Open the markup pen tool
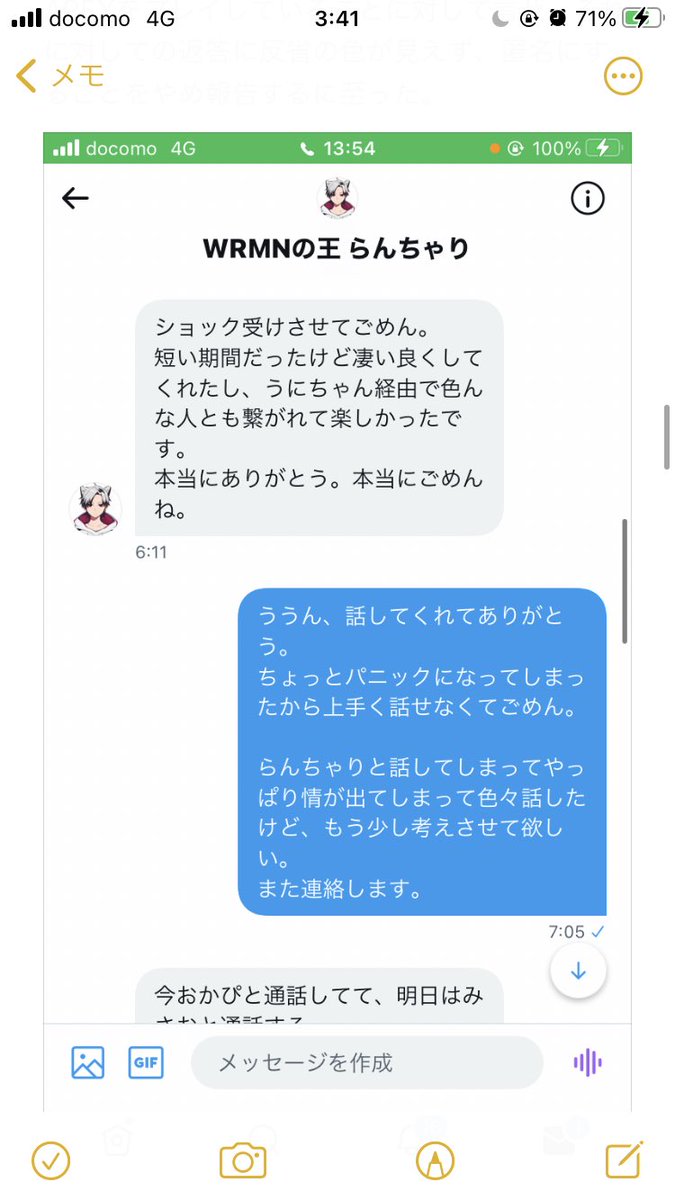This screenshot has height=1200, width=675. click(x=435, y=1160)
